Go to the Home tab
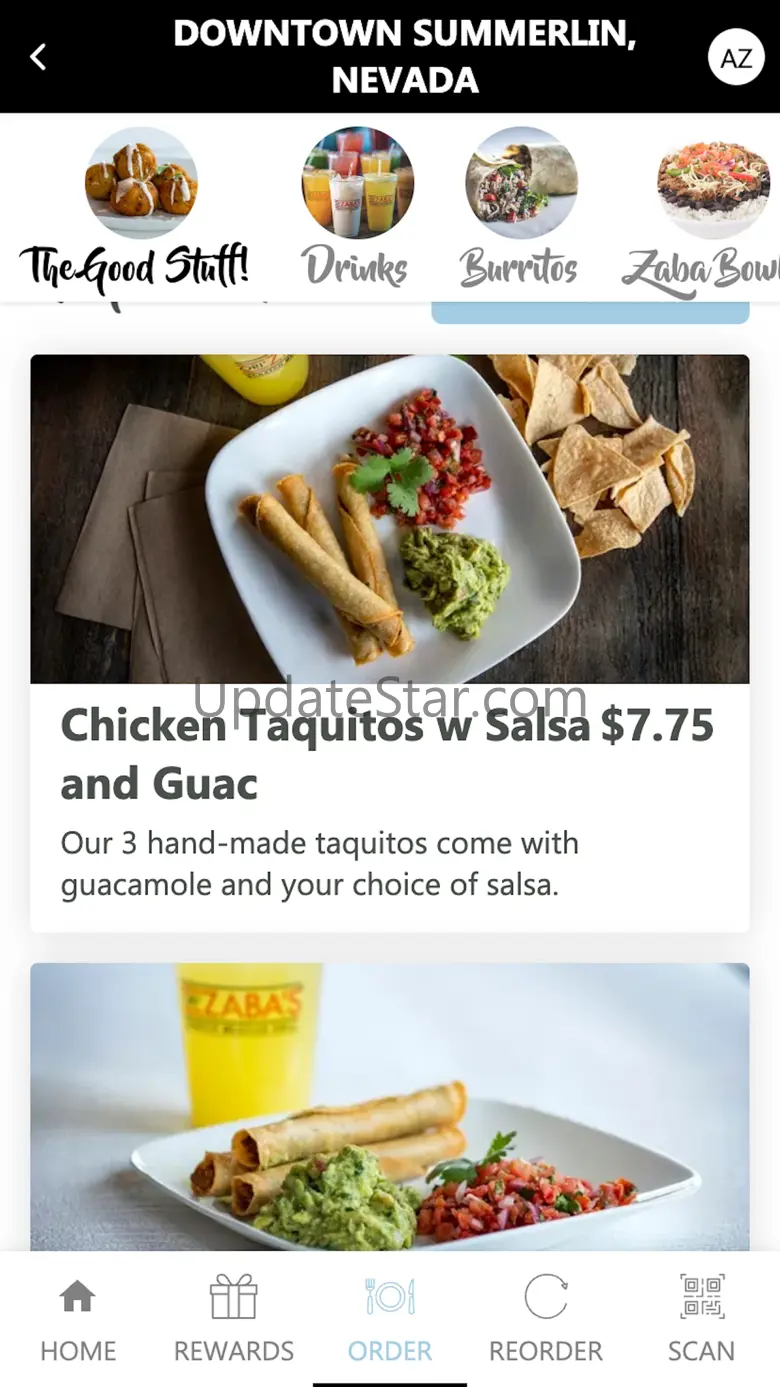The width and height of the screenshot is (780, 1387). pyautogui.click(x=78, y=1319)
